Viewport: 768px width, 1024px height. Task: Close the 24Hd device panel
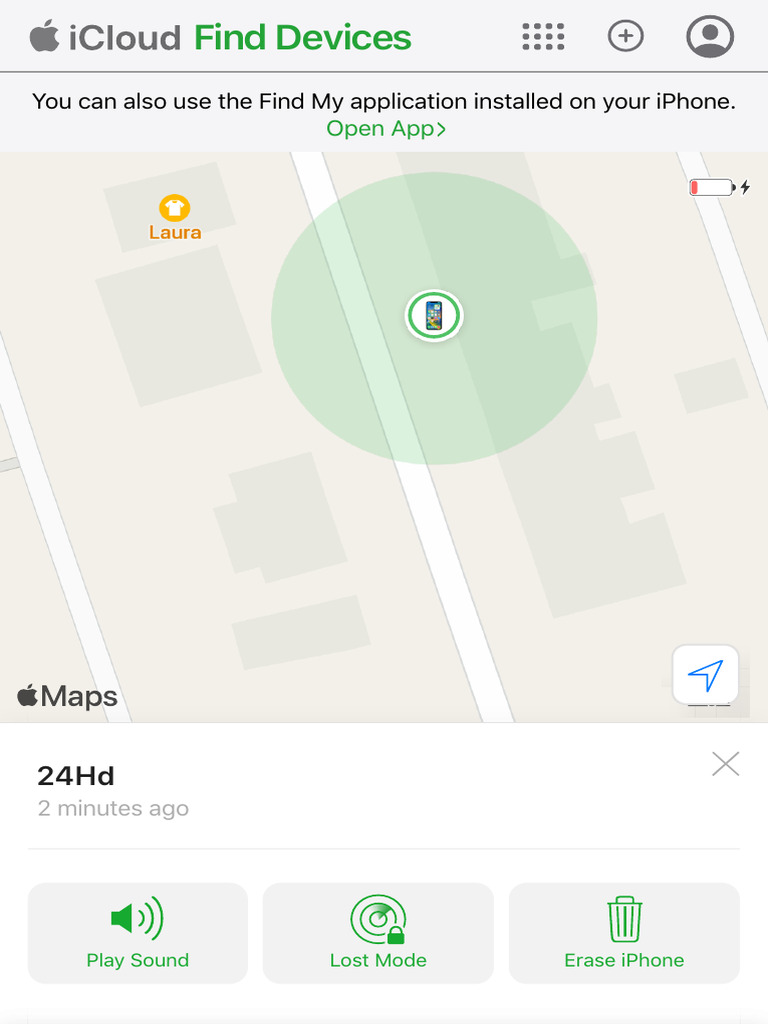coord(725,763)
